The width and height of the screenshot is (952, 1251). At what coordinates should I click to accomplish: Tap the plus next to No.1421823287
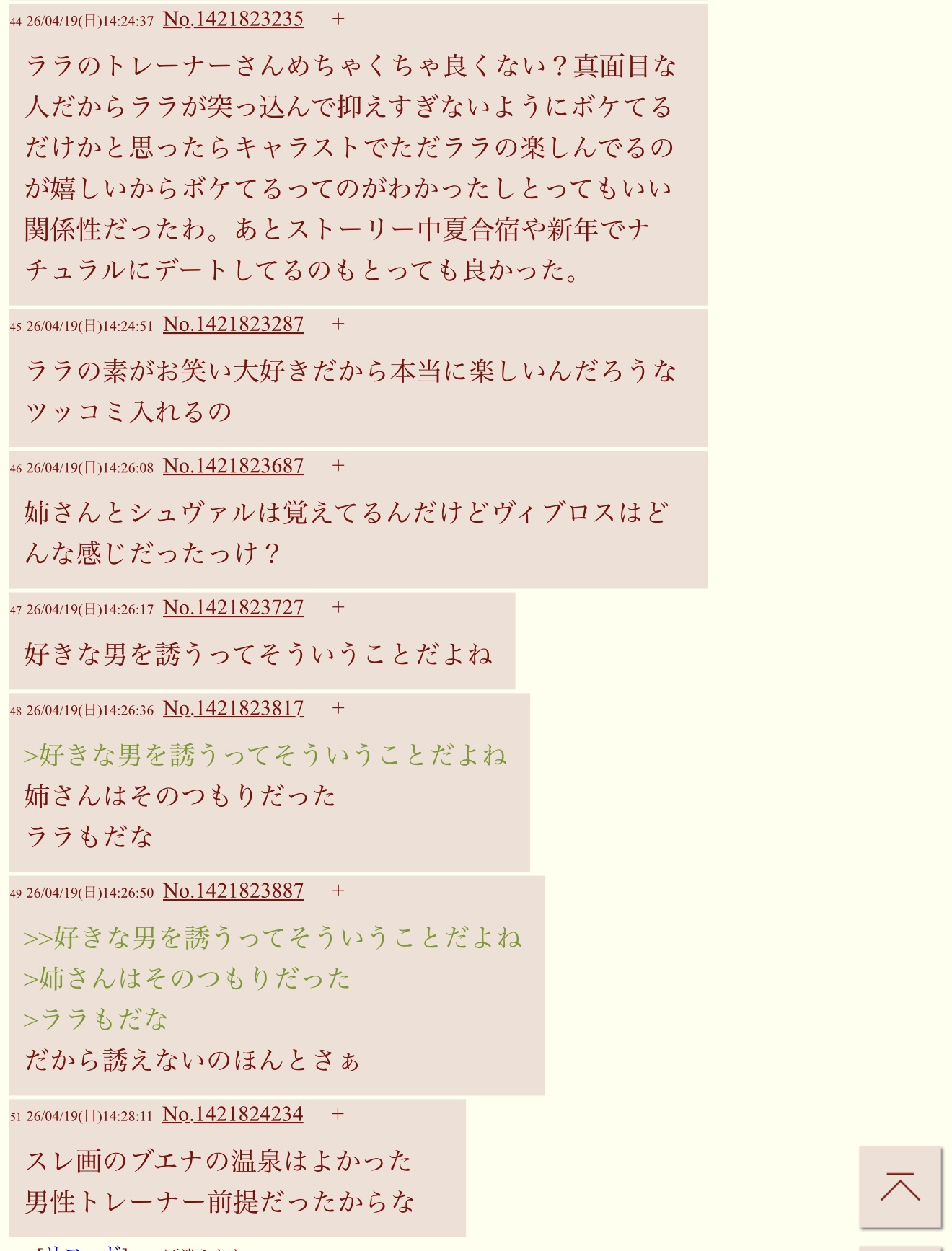338,324
